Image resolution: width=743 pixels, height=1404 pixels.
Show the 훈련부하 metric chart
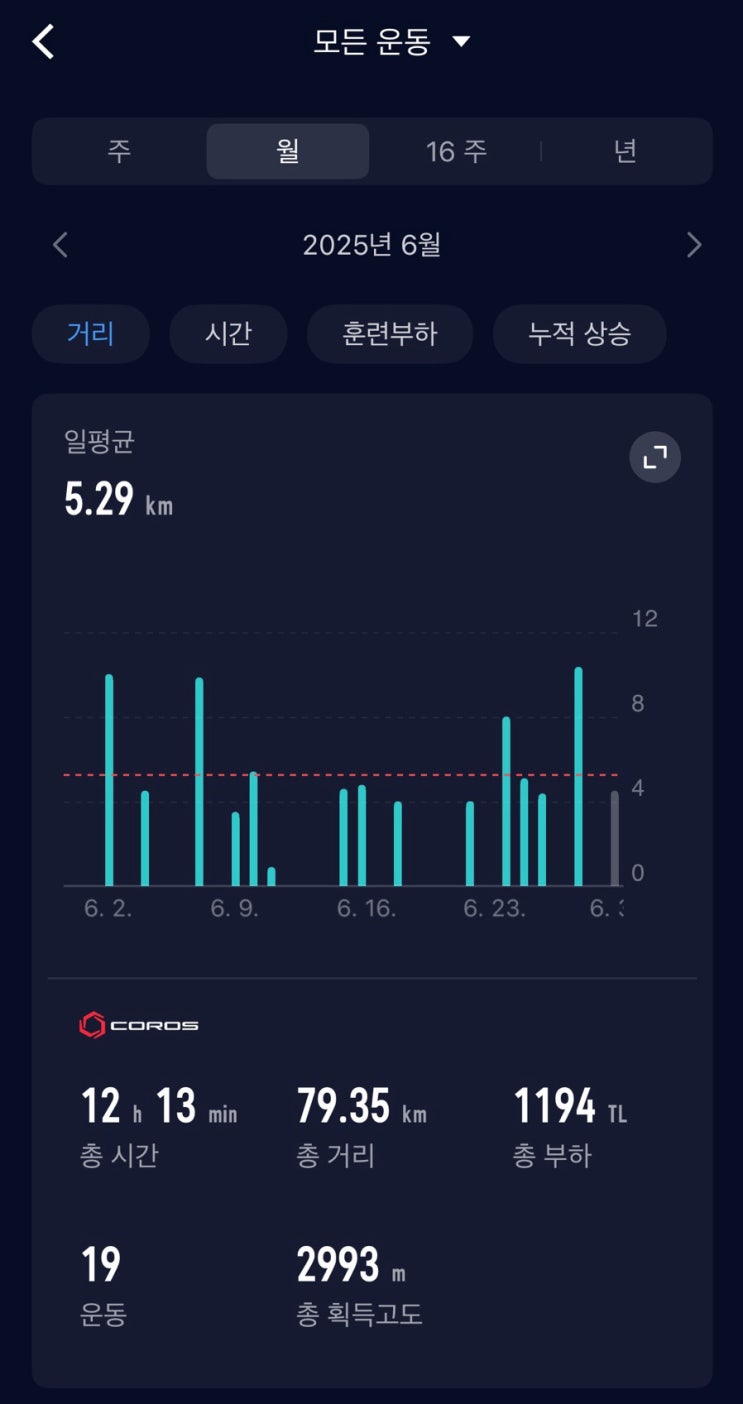[x=390, y=334]
